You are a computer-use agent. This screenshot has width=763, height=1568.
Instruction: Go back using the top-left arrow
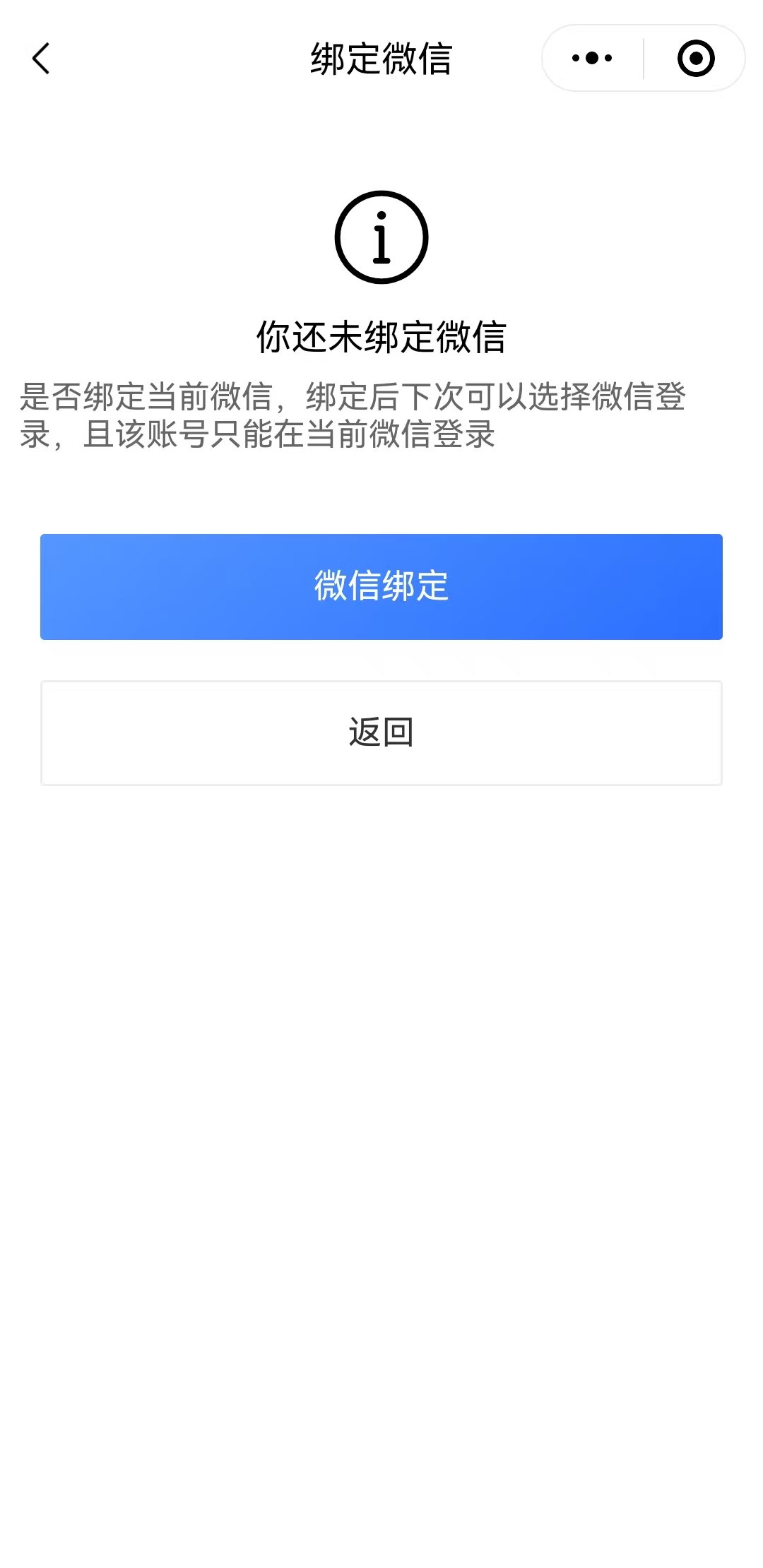(x=41, y=59)
